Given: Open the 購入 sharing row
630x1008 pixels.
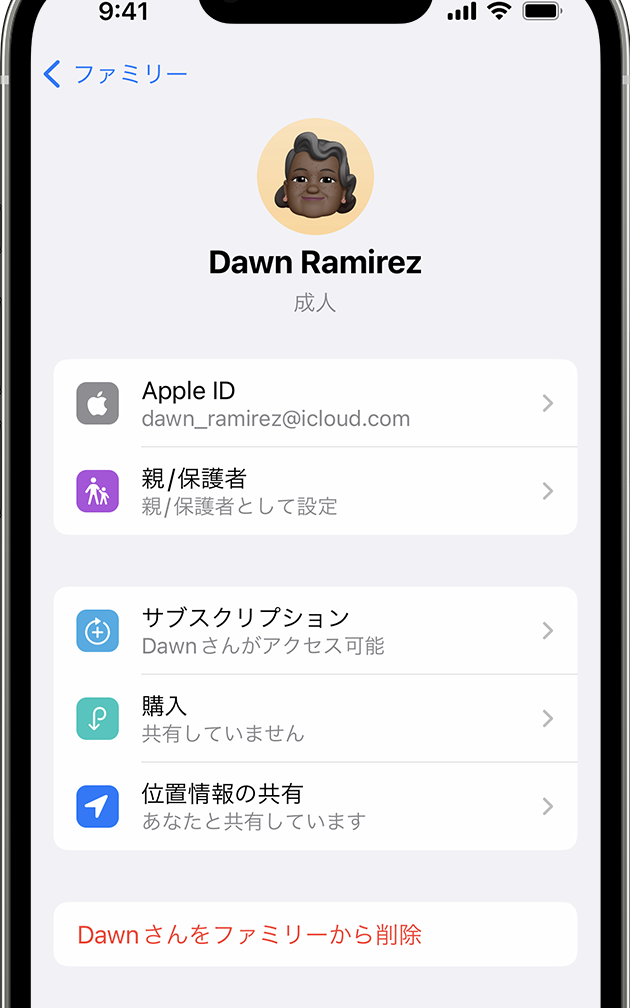Looking at the screenshot, I should tap(315, 718).
